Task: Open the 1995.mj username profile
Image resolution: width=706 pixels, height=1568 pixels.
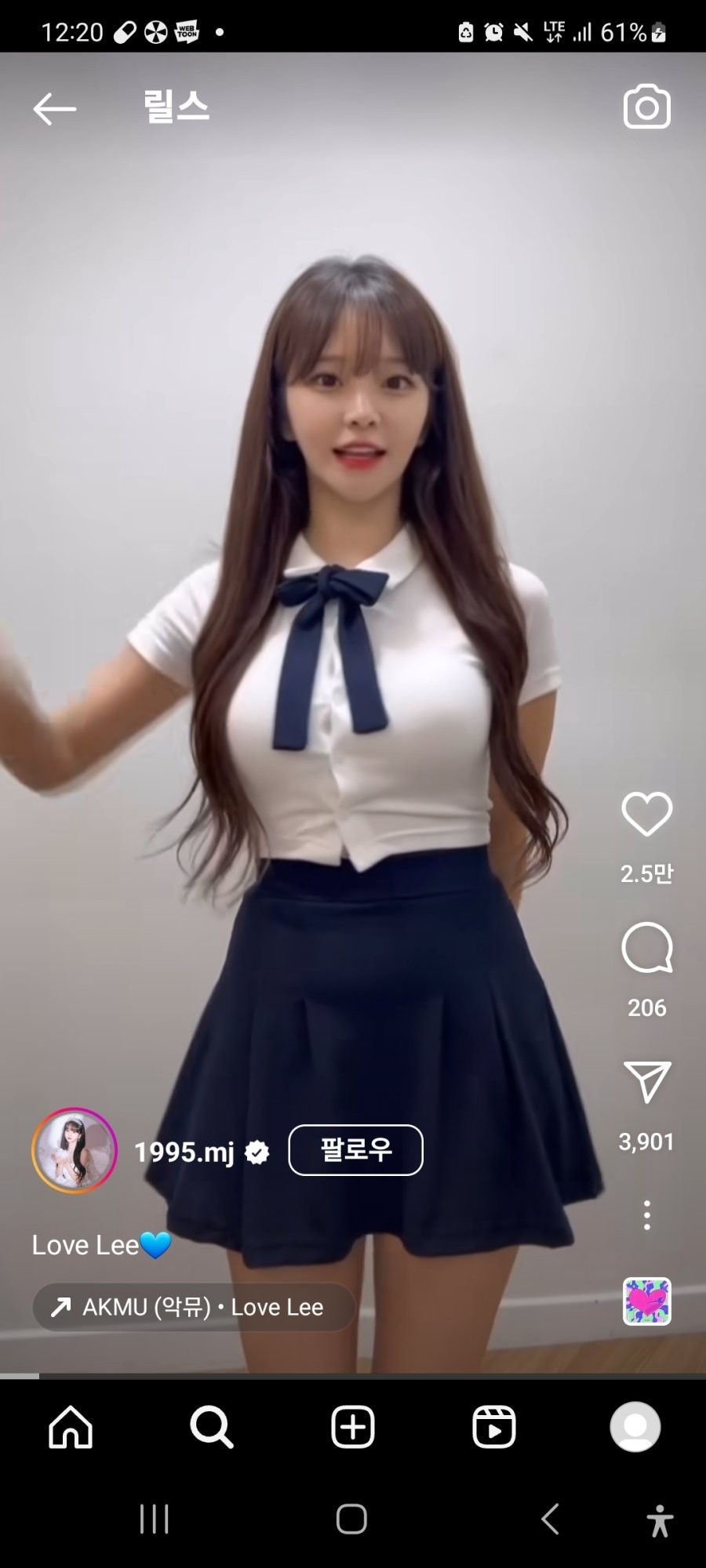Action: 184,1152
